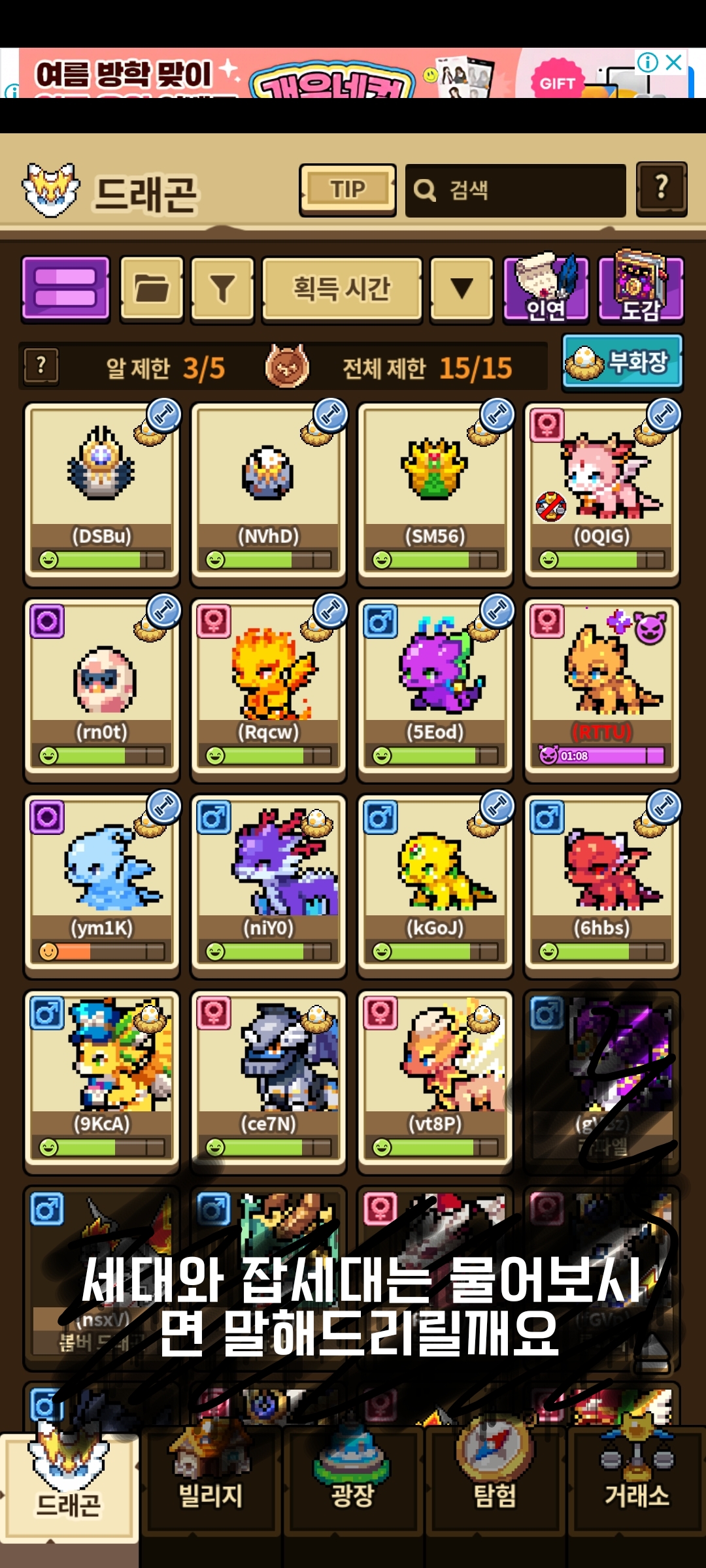
Task: Open the question mark help button
Action: (x=662, y=189)
